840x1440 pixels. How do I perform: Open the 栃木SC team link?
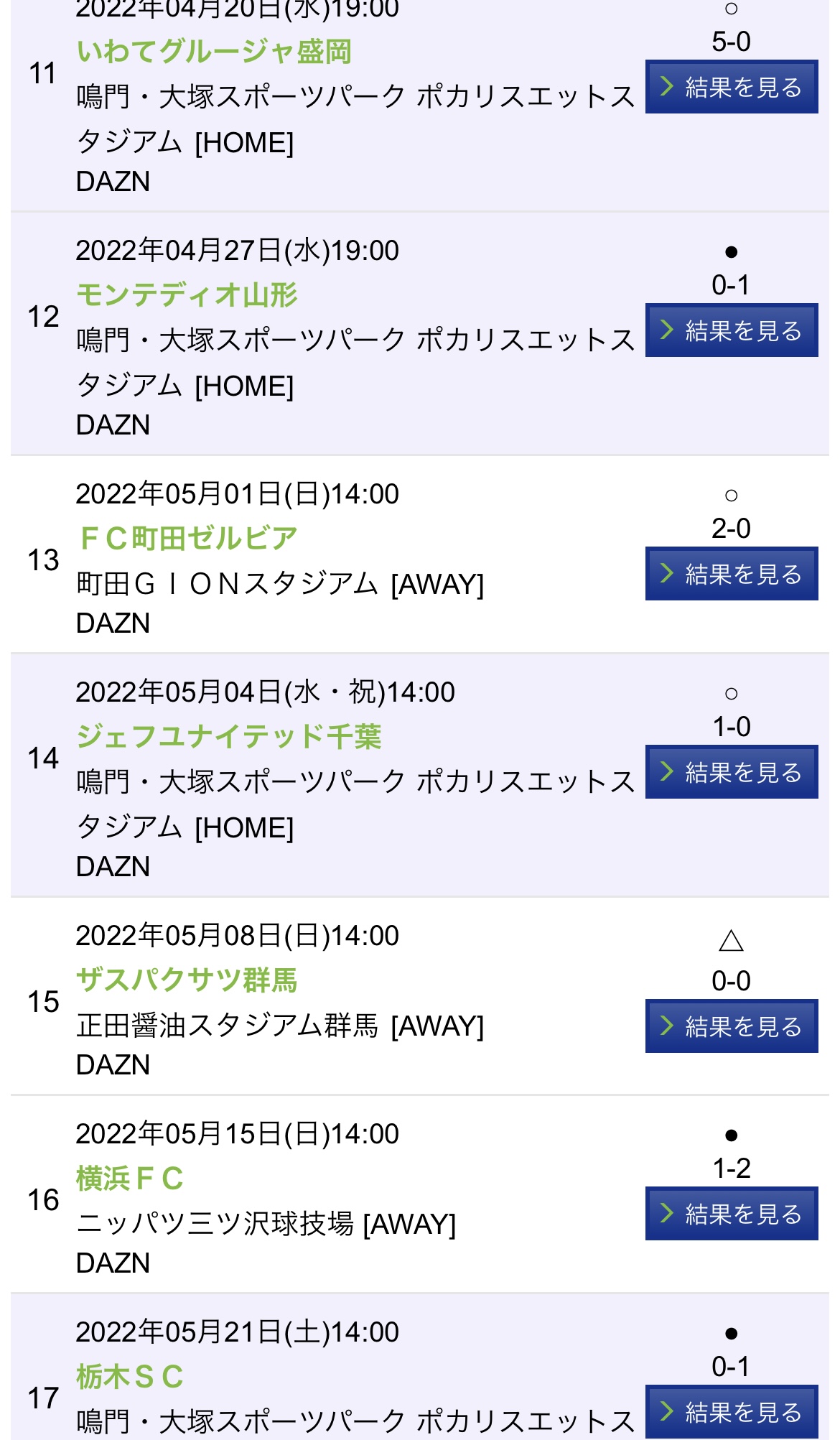click(130, 1377)
